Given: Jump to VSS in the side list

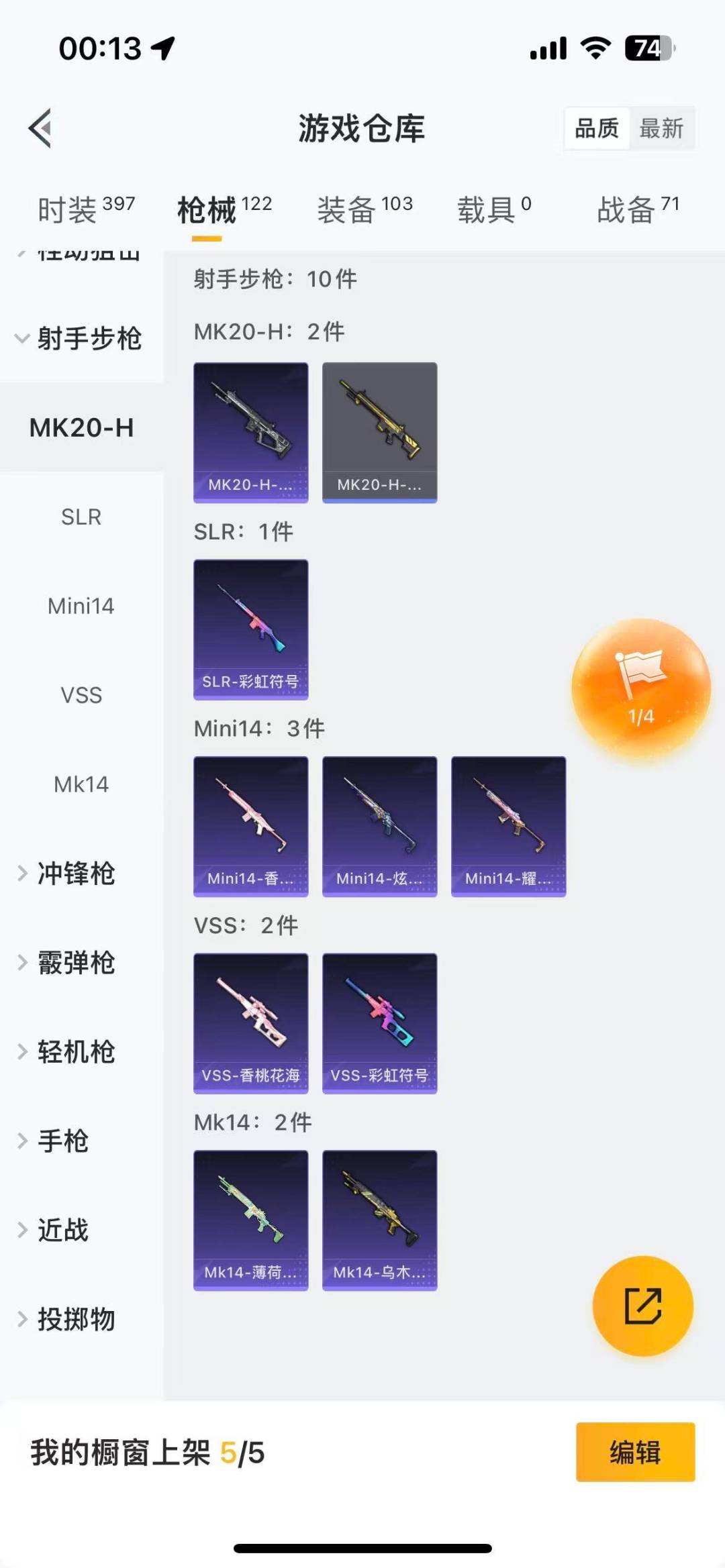Looking at the screenshot, I should coord(81,695).
